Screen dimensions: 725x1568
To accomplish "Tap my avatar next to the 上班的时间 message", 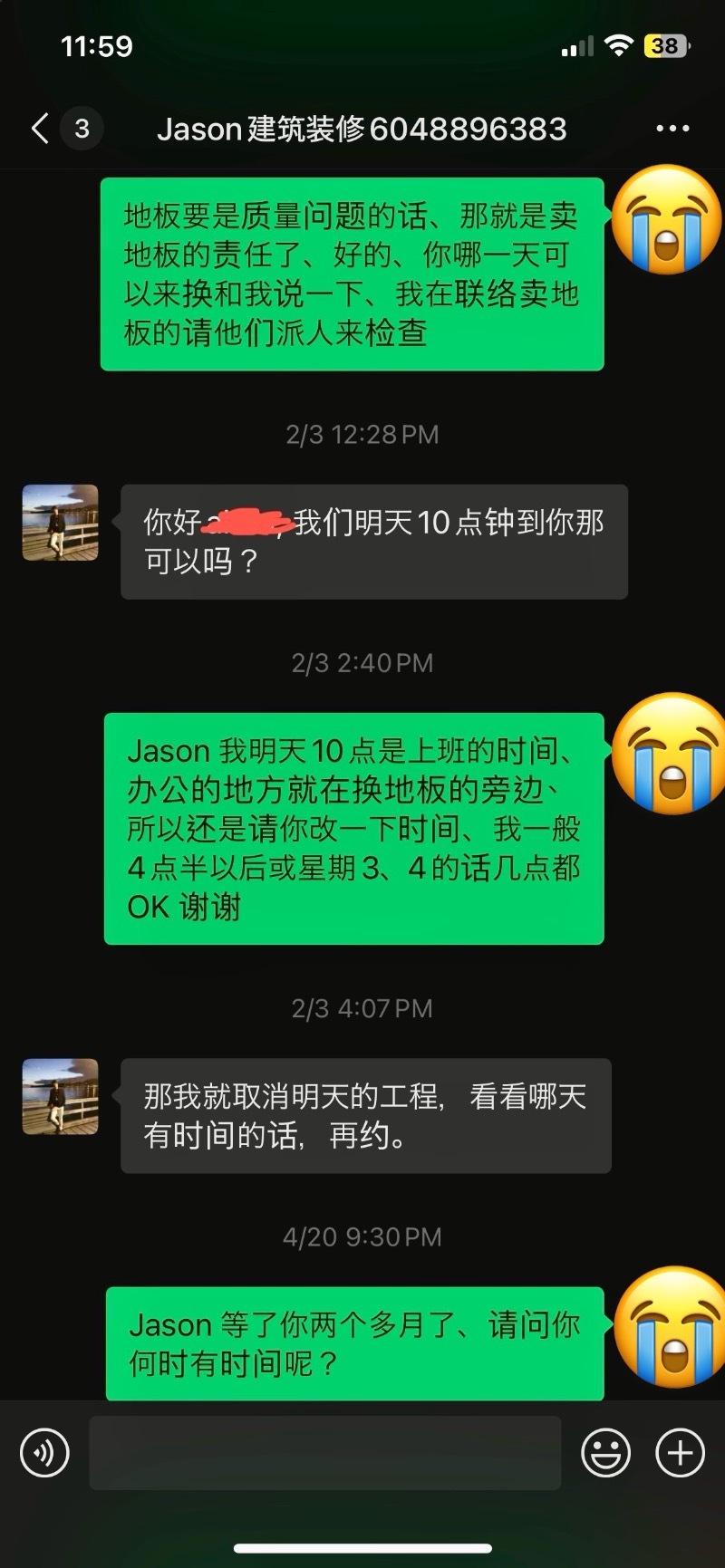I will point(667,753).
